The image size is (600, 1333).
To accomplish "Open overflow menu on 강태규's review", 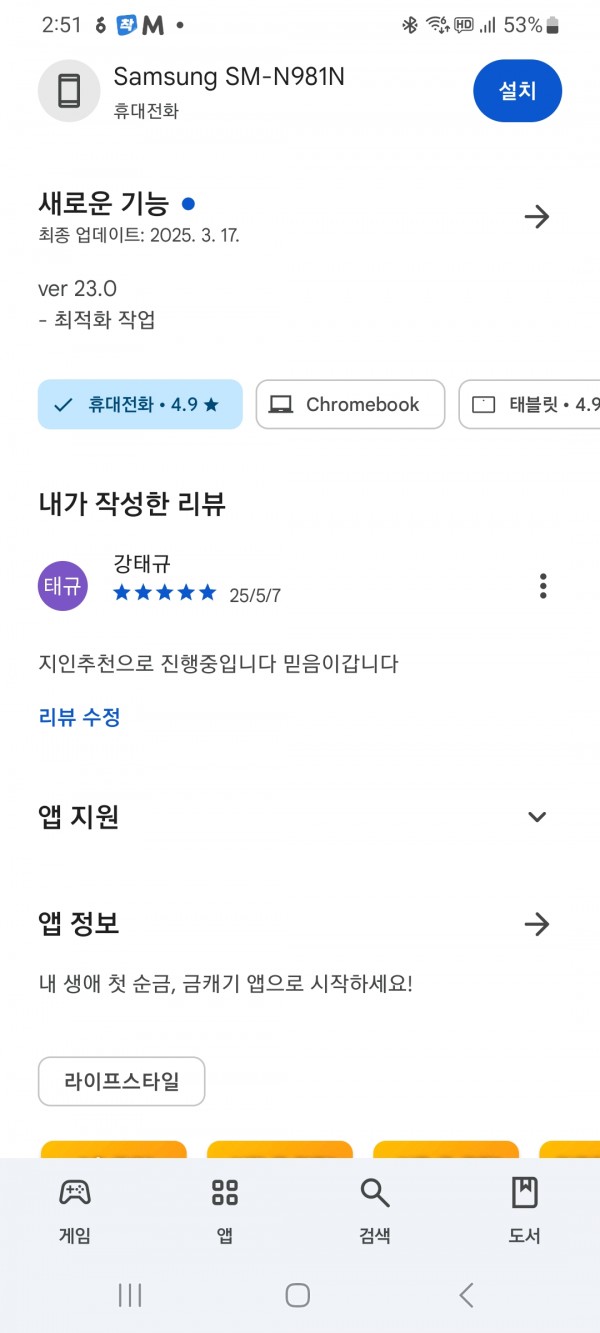I will tap(543, 586).
